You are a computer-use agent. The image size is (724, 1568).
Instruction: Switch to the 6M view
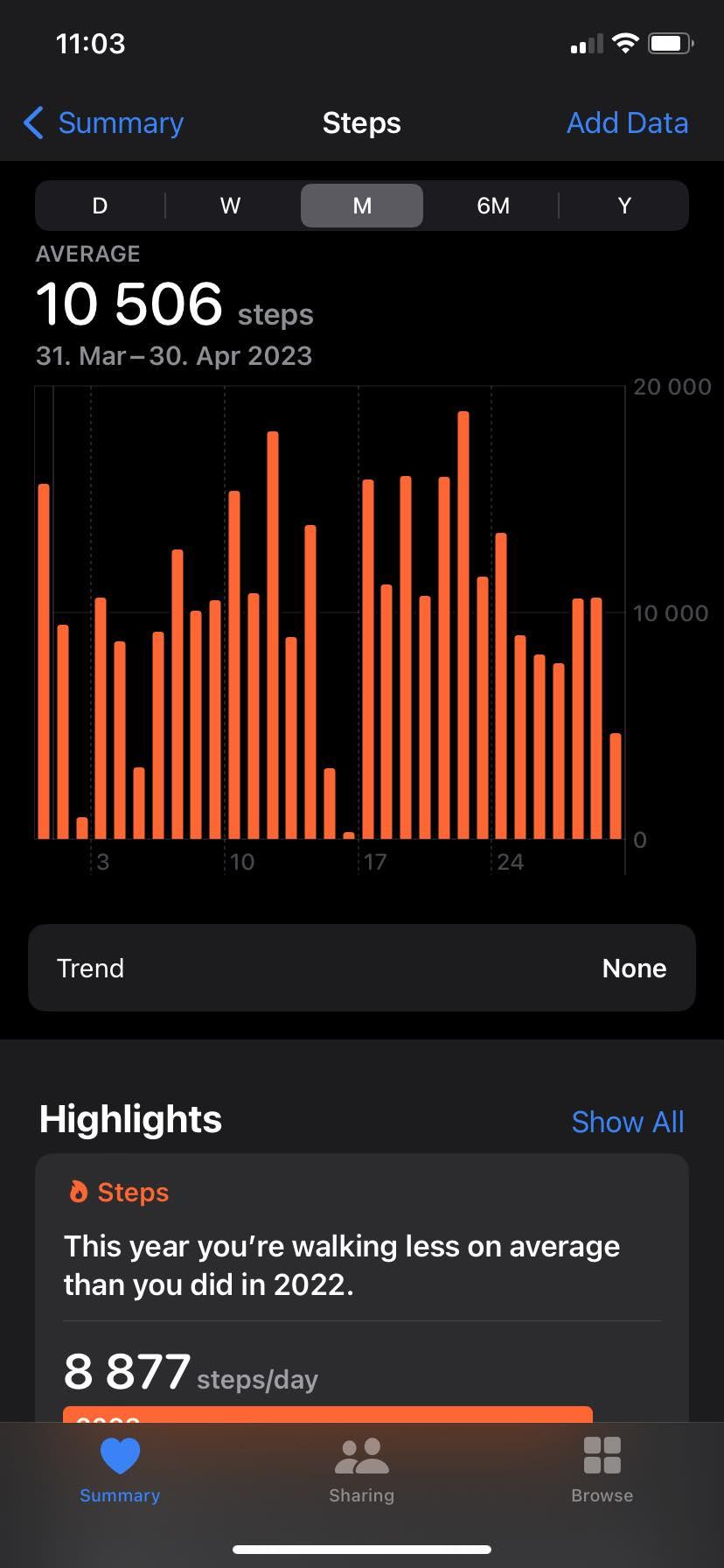click(x=493, y=206)
